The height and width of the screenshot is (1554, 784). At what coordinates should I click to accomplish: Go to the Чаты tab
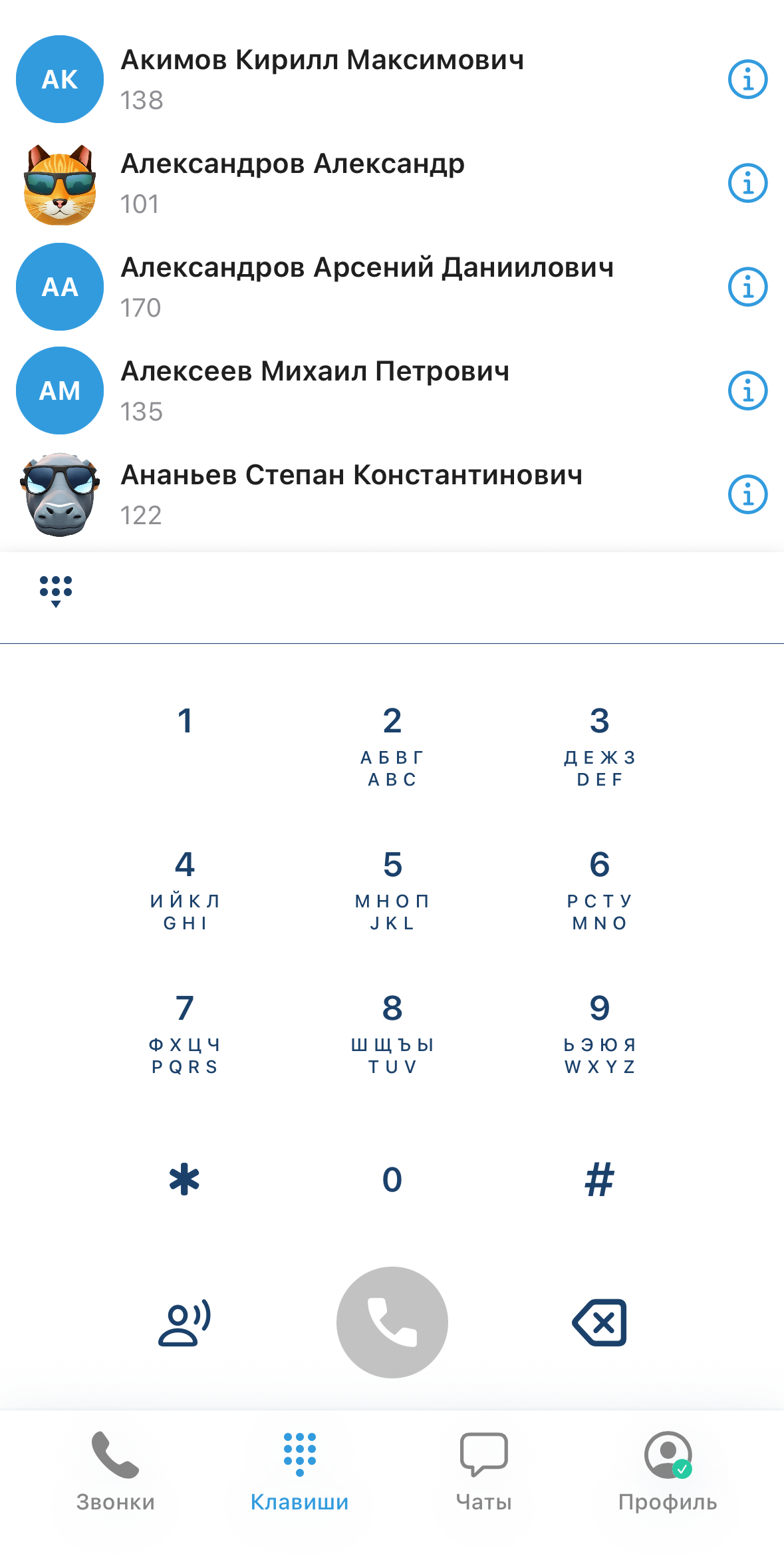(x=483, y=1472)
